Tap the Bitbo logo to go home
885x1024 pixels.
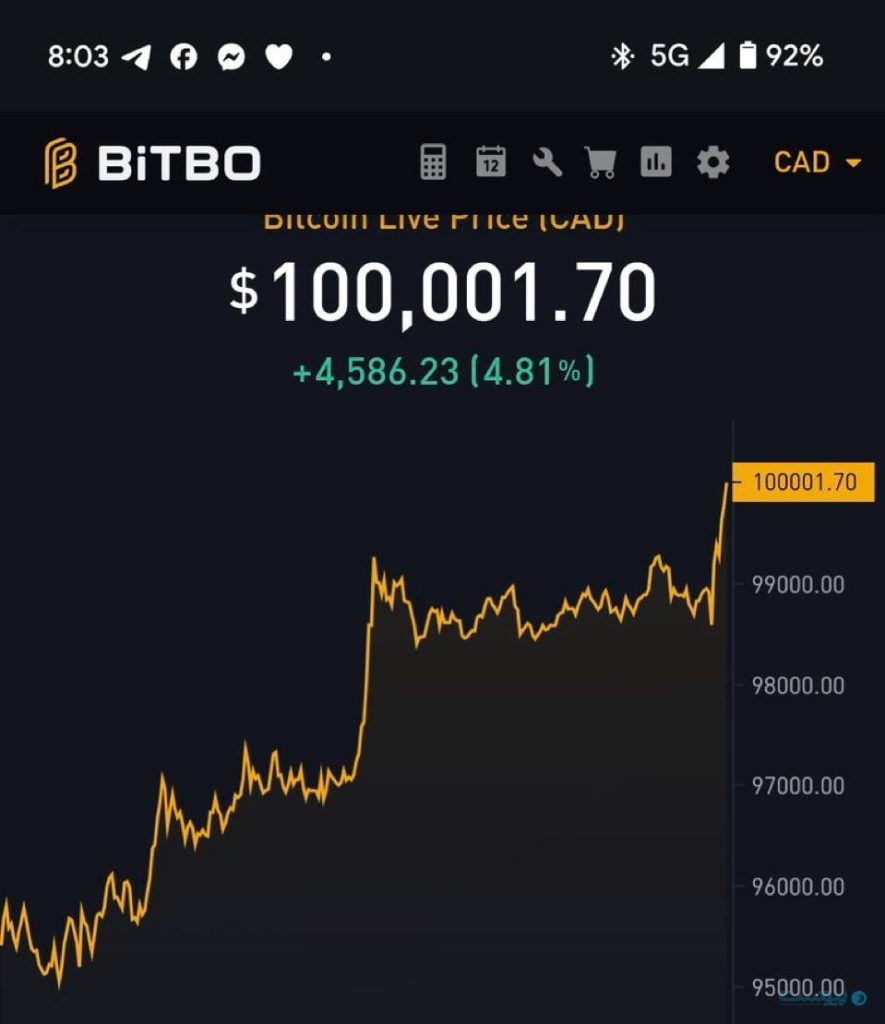[152, 163]
